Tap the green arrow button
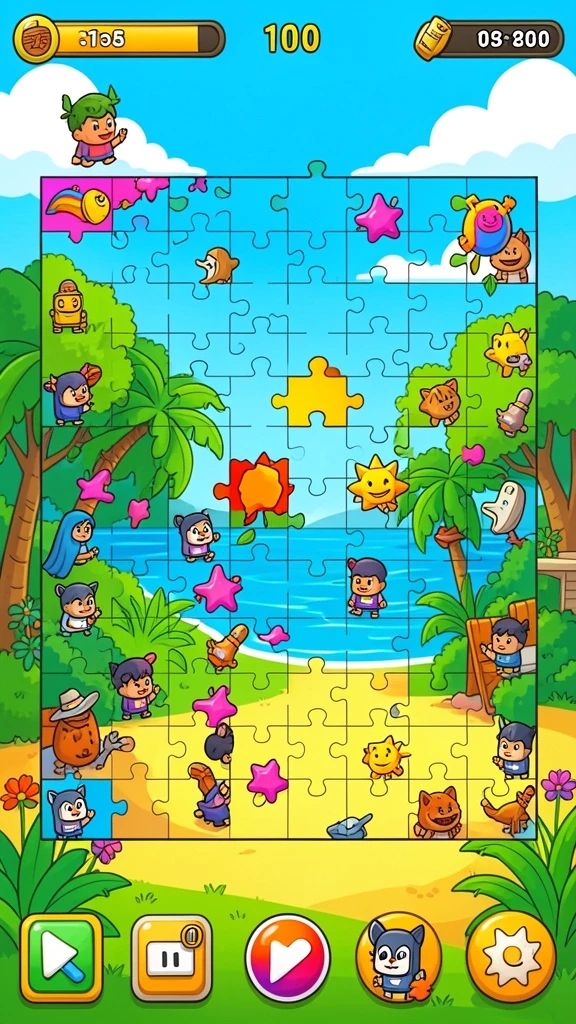This screenshot has height=1024, width=576. [61, 957]
